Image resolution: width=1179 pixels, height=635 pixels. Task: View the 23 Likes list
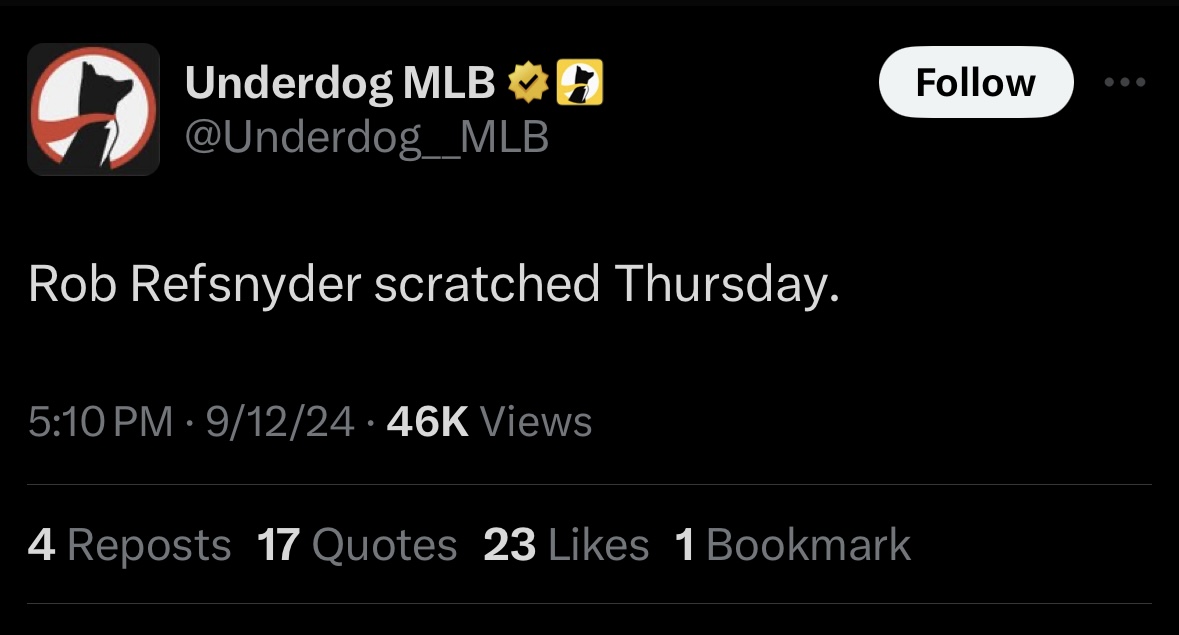pyautogui.click(x=565, y=545)
